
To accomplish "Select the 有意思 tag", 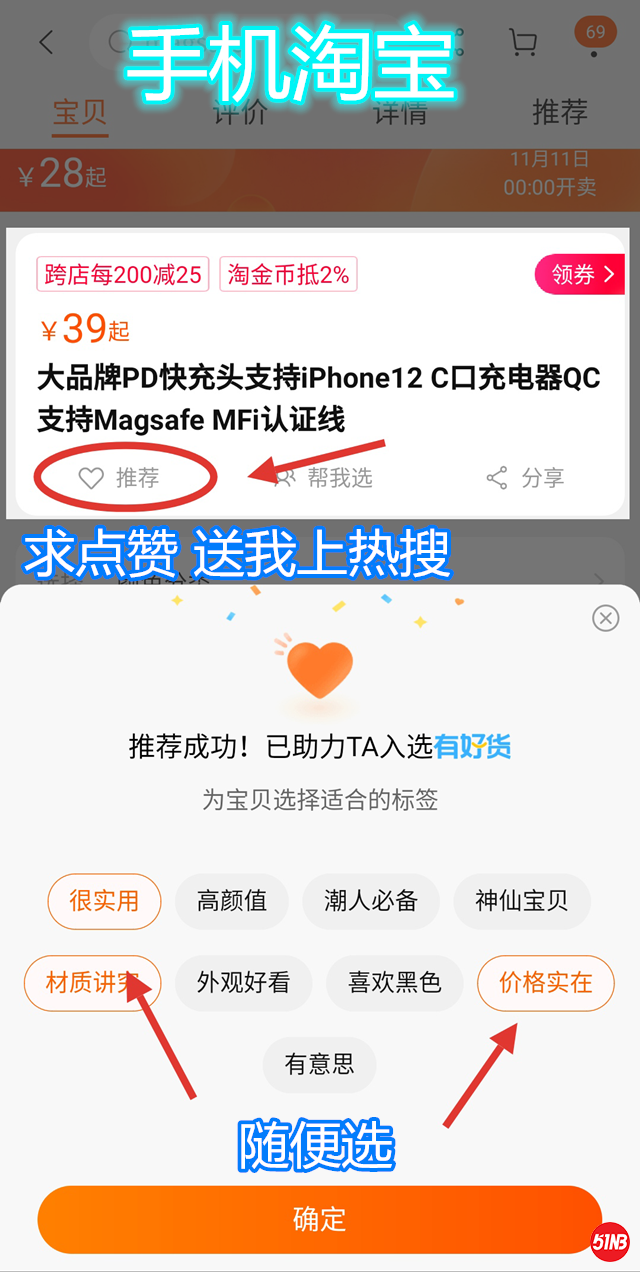I will point(319,1064).
